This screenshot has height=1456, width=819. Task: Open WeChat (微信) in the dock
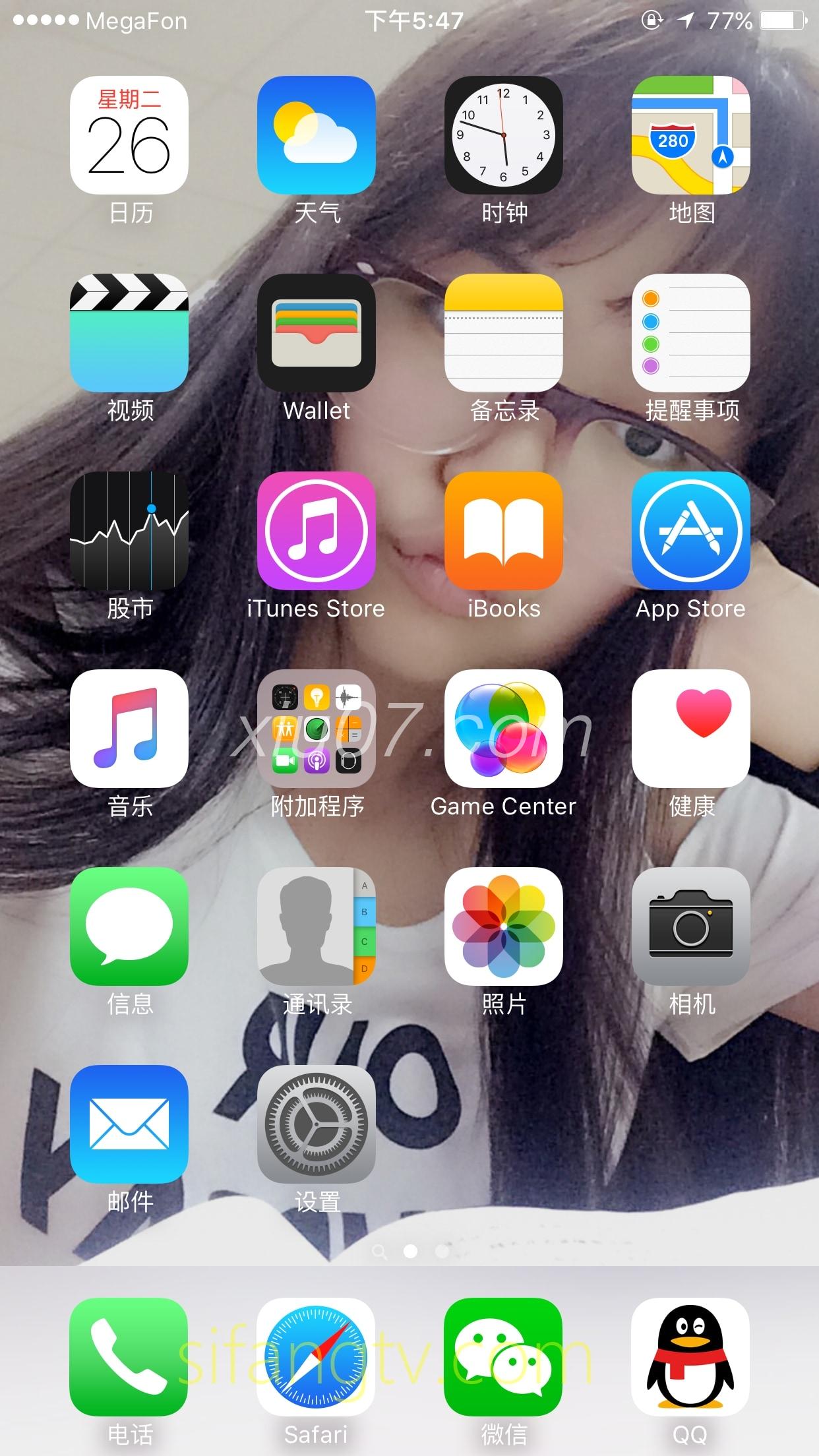504,1357
